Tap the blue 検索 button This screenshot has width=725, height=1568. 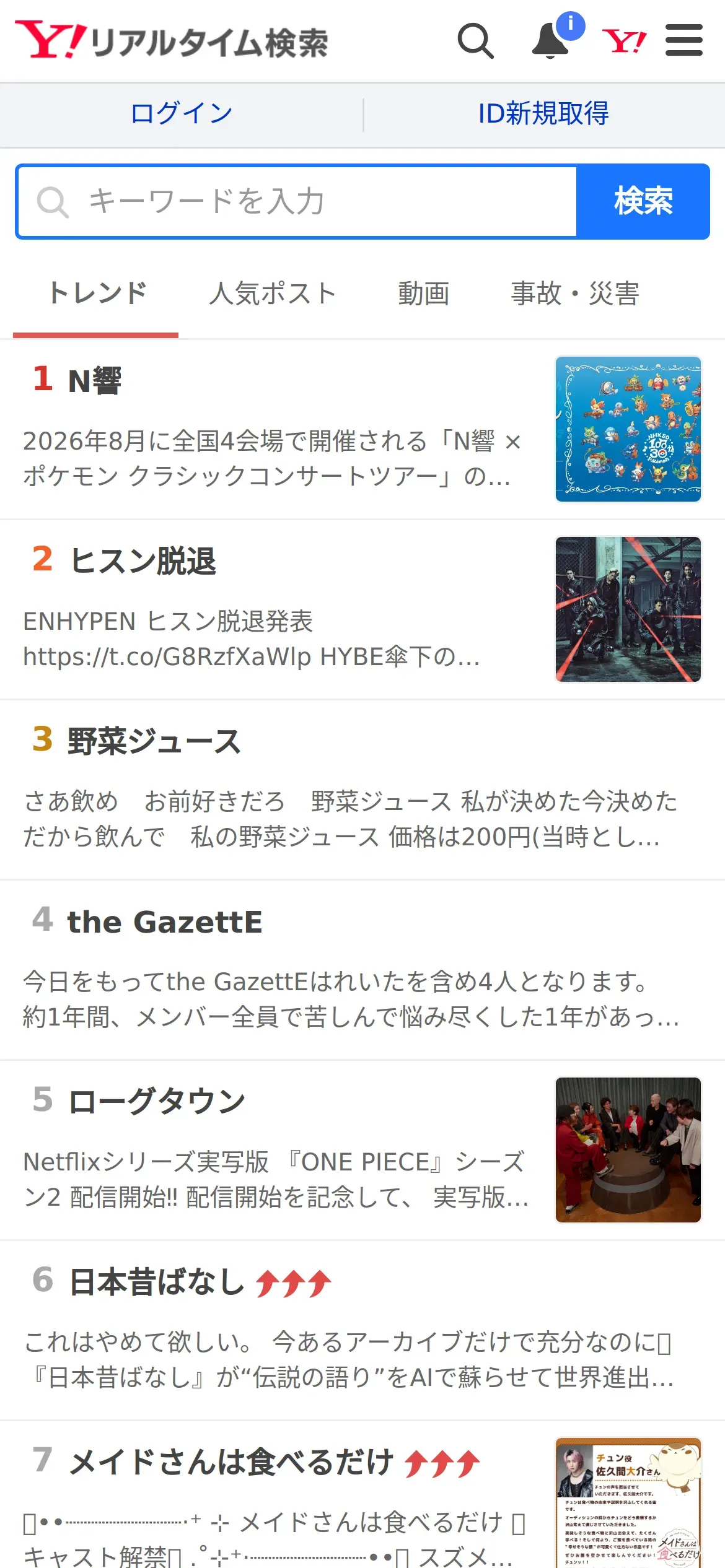coord(643,201)
